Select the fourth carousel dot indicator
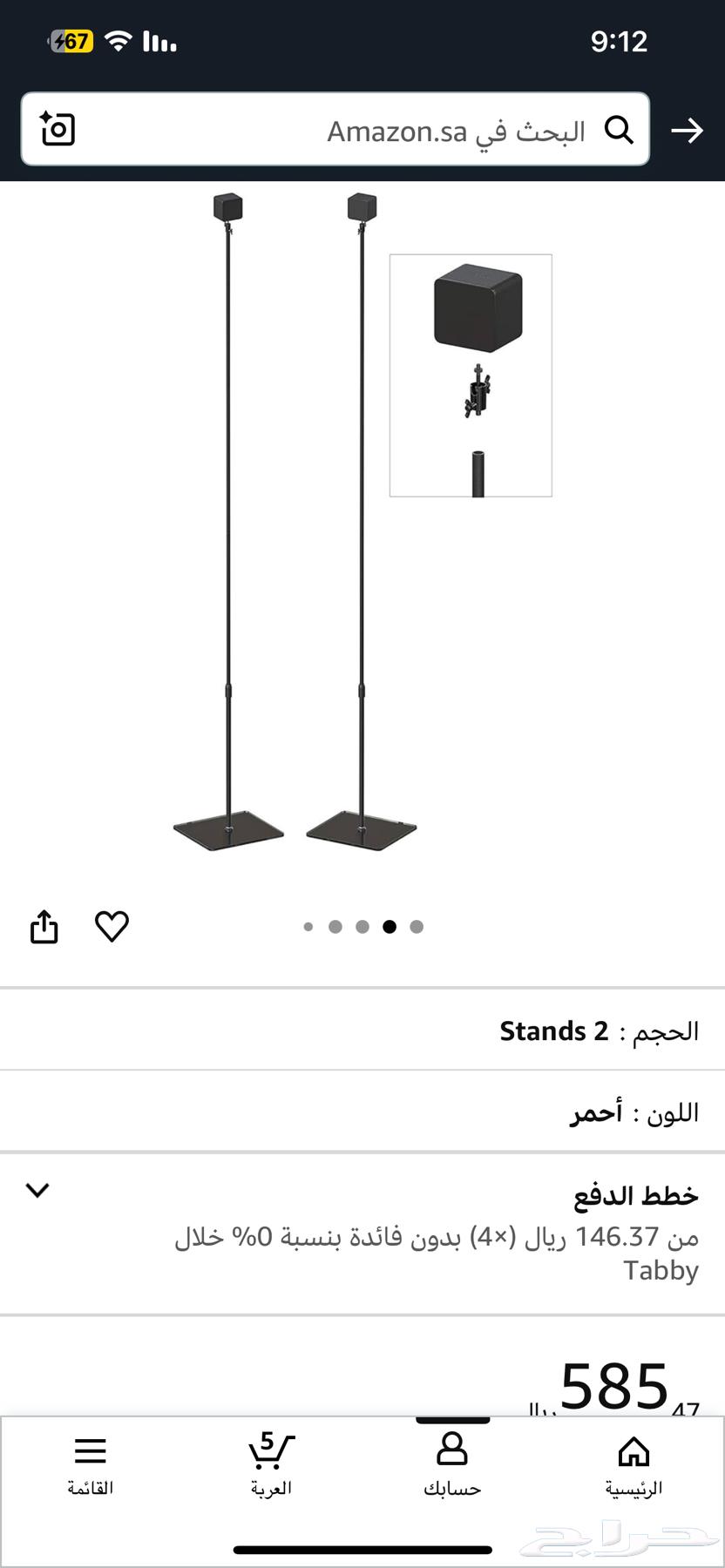 click(390, 927)
